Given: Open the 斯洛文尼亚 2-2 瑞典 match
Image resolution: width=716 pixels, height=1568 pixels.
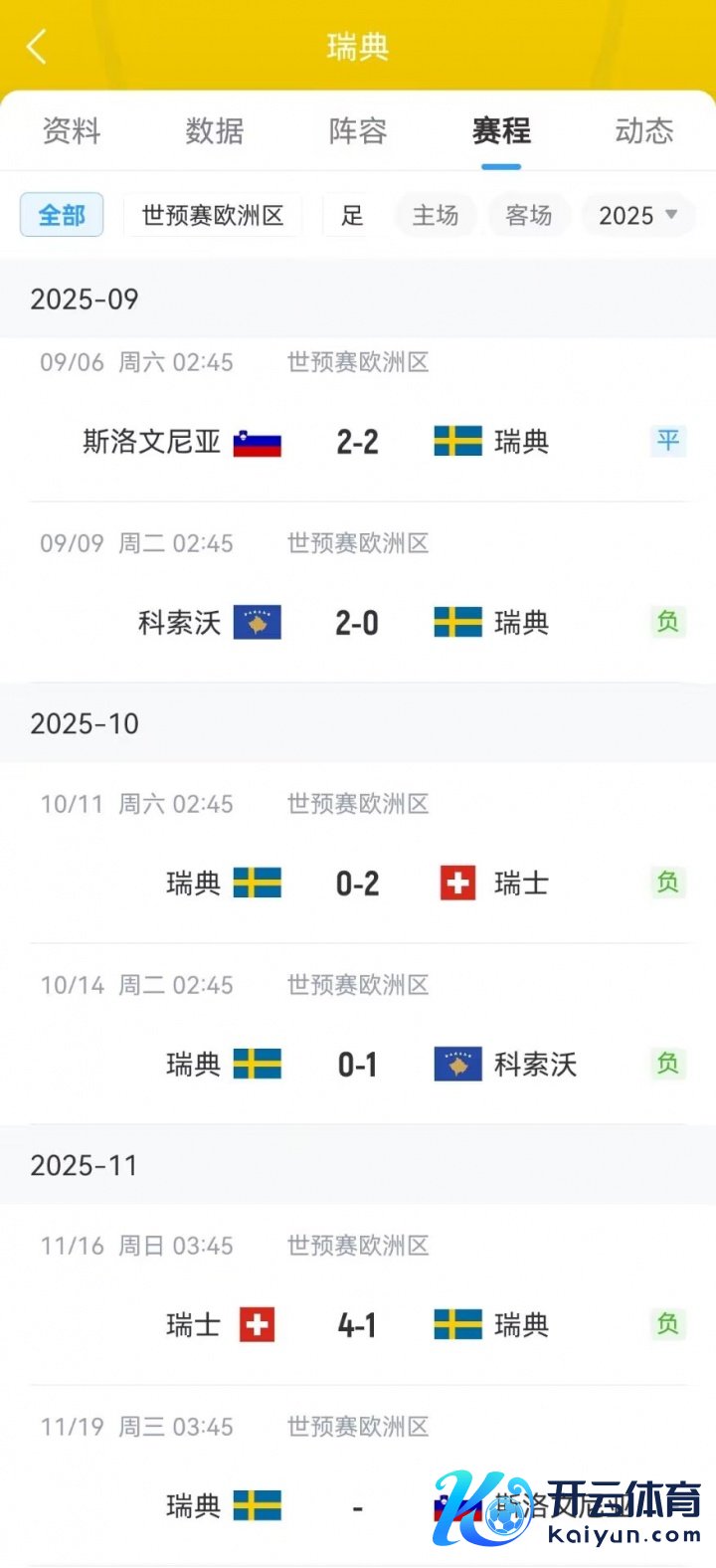Looking at the screenshot, I should coord(358,441).
